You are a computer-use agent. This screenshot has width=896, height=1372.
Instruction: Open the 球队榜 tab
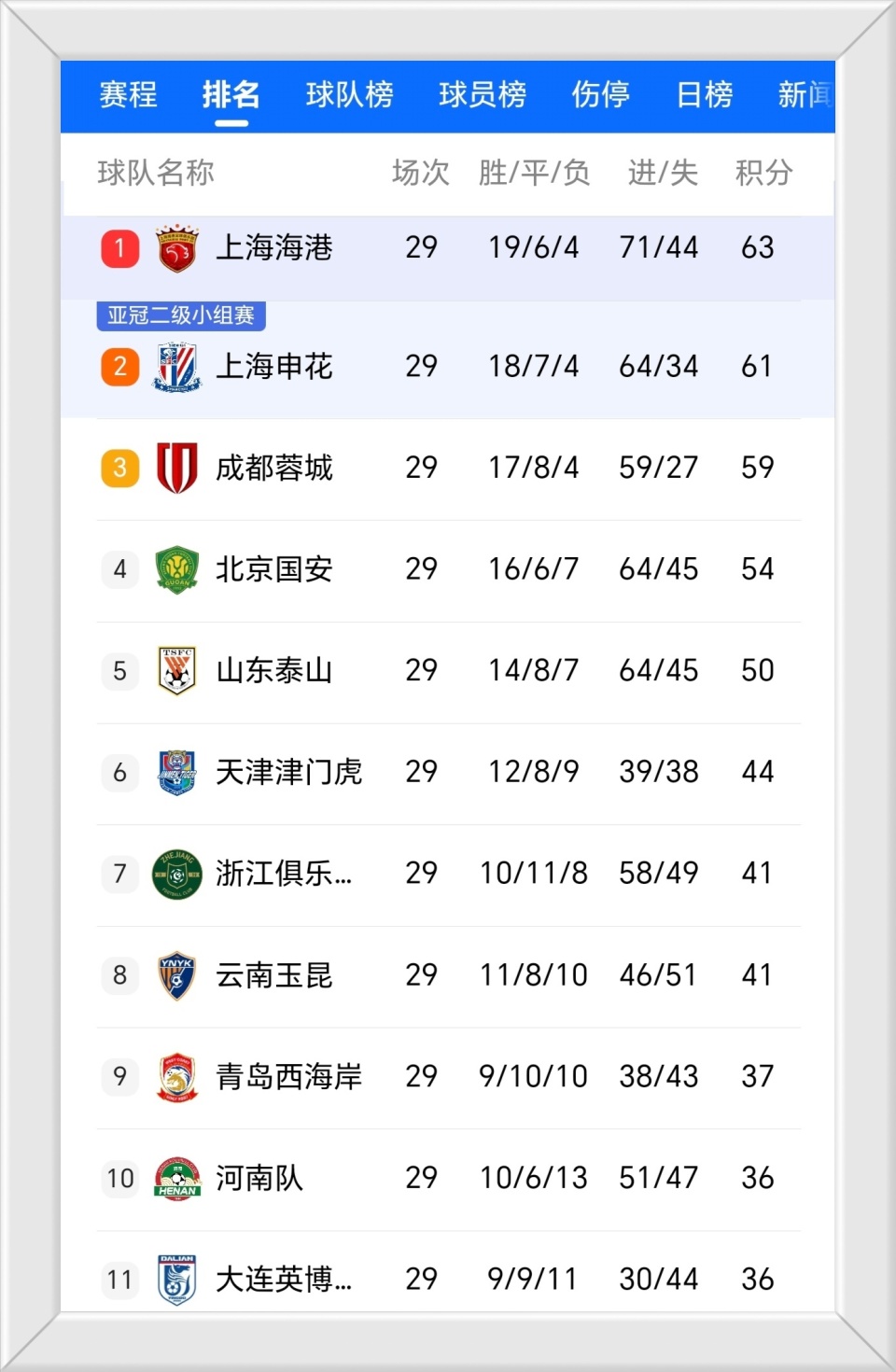click(349, 94)
